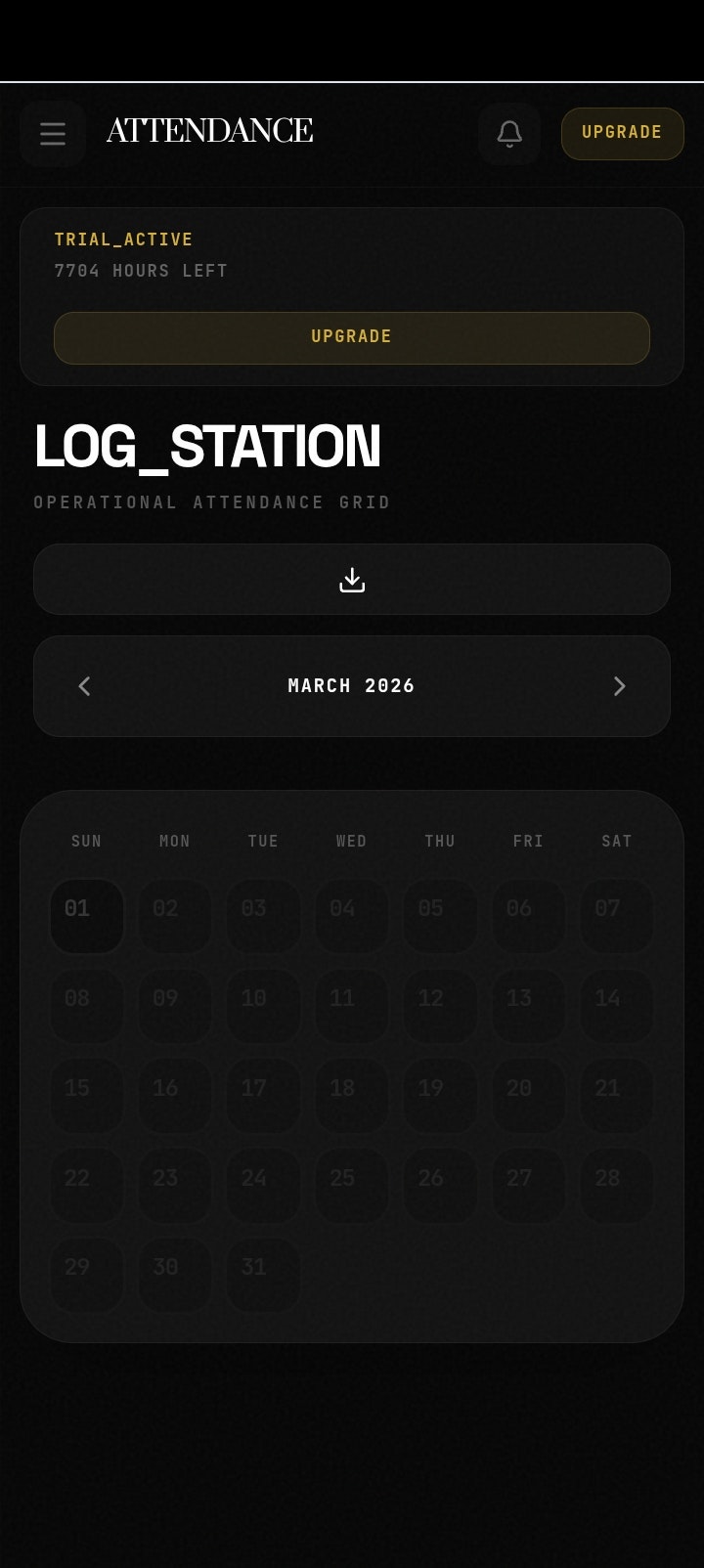The height and width of the screenshot is (1568, 704).
Task: Choose day 05 in the calendar
Action: tap(440, 917)
